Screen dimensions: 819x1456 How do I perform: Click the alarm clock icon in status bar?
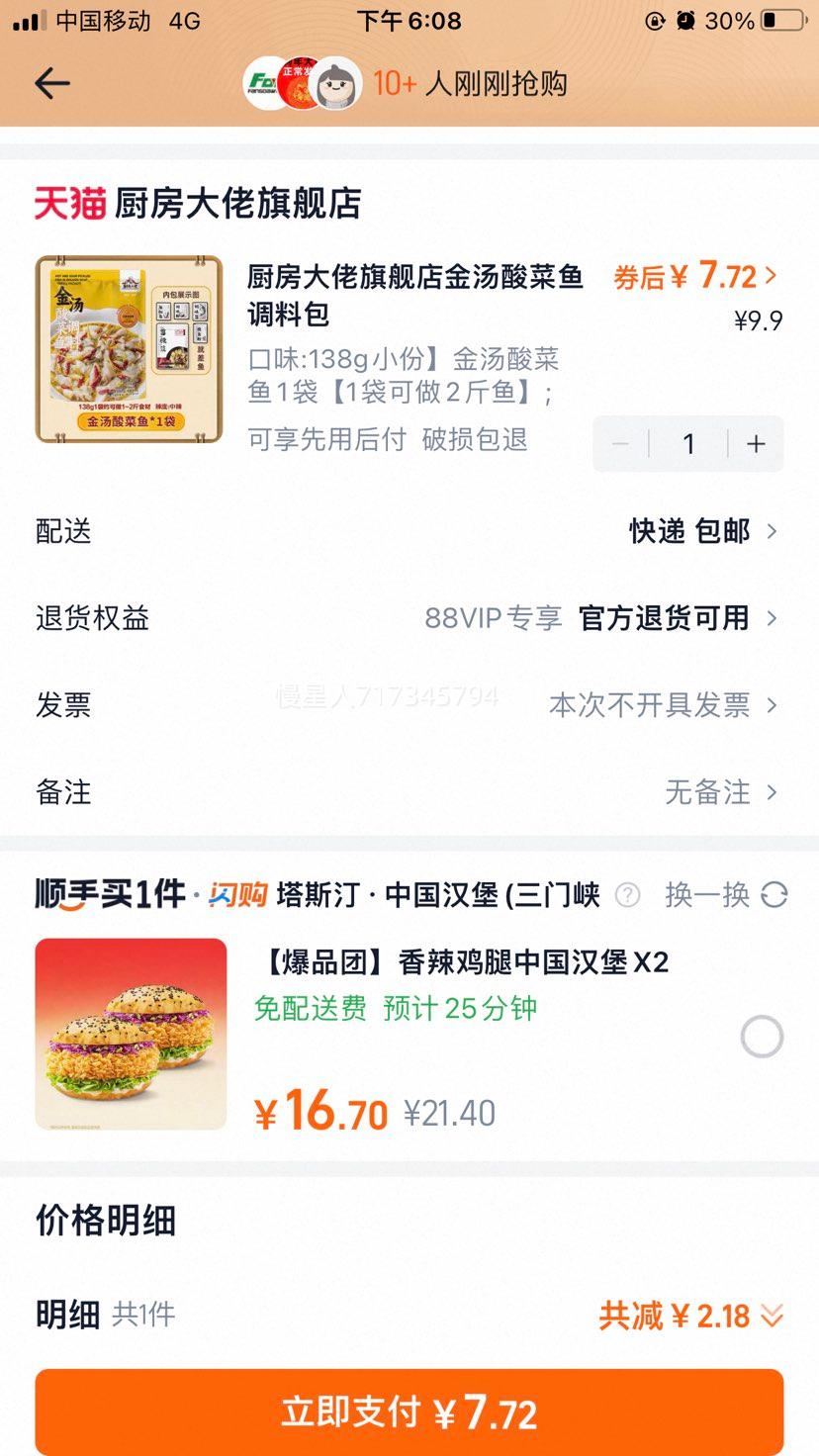tap(682, 20)
